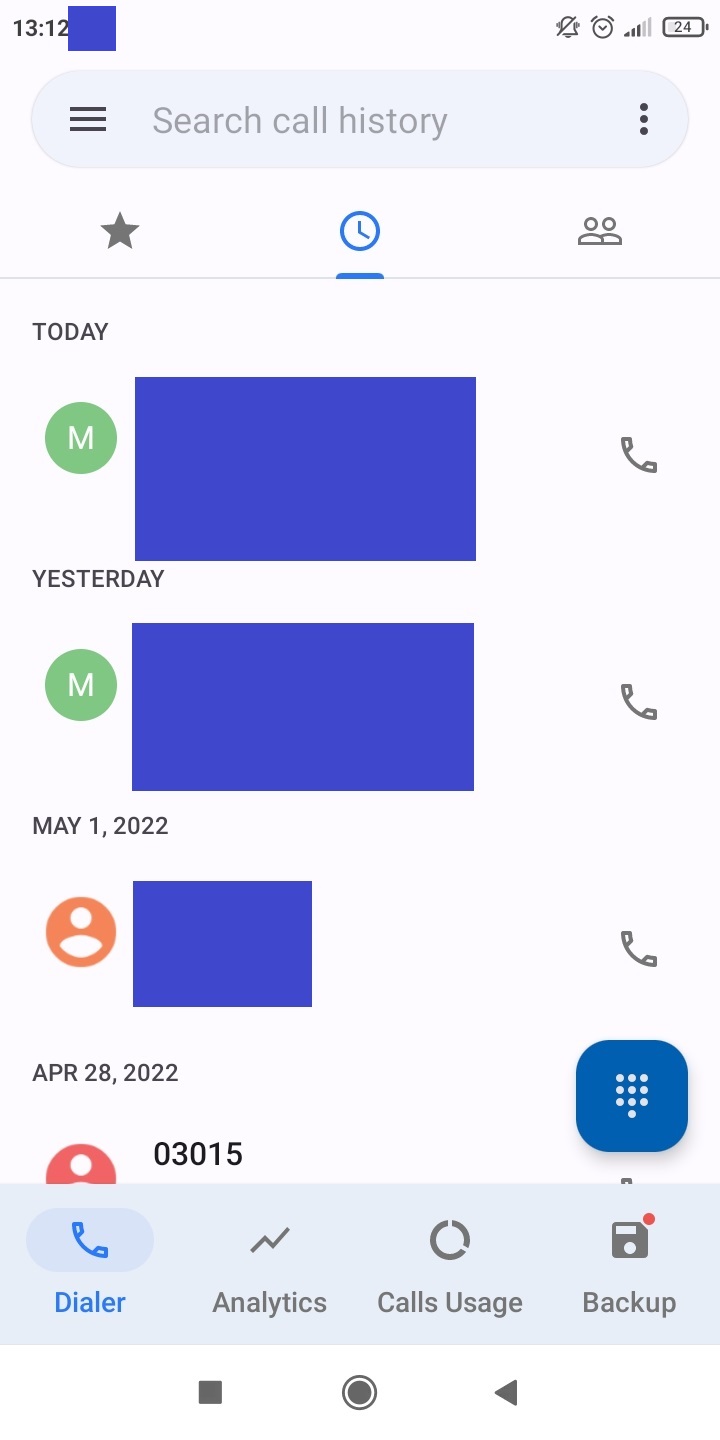Open the hamburger drawer menu

click(x=88, y=120)
